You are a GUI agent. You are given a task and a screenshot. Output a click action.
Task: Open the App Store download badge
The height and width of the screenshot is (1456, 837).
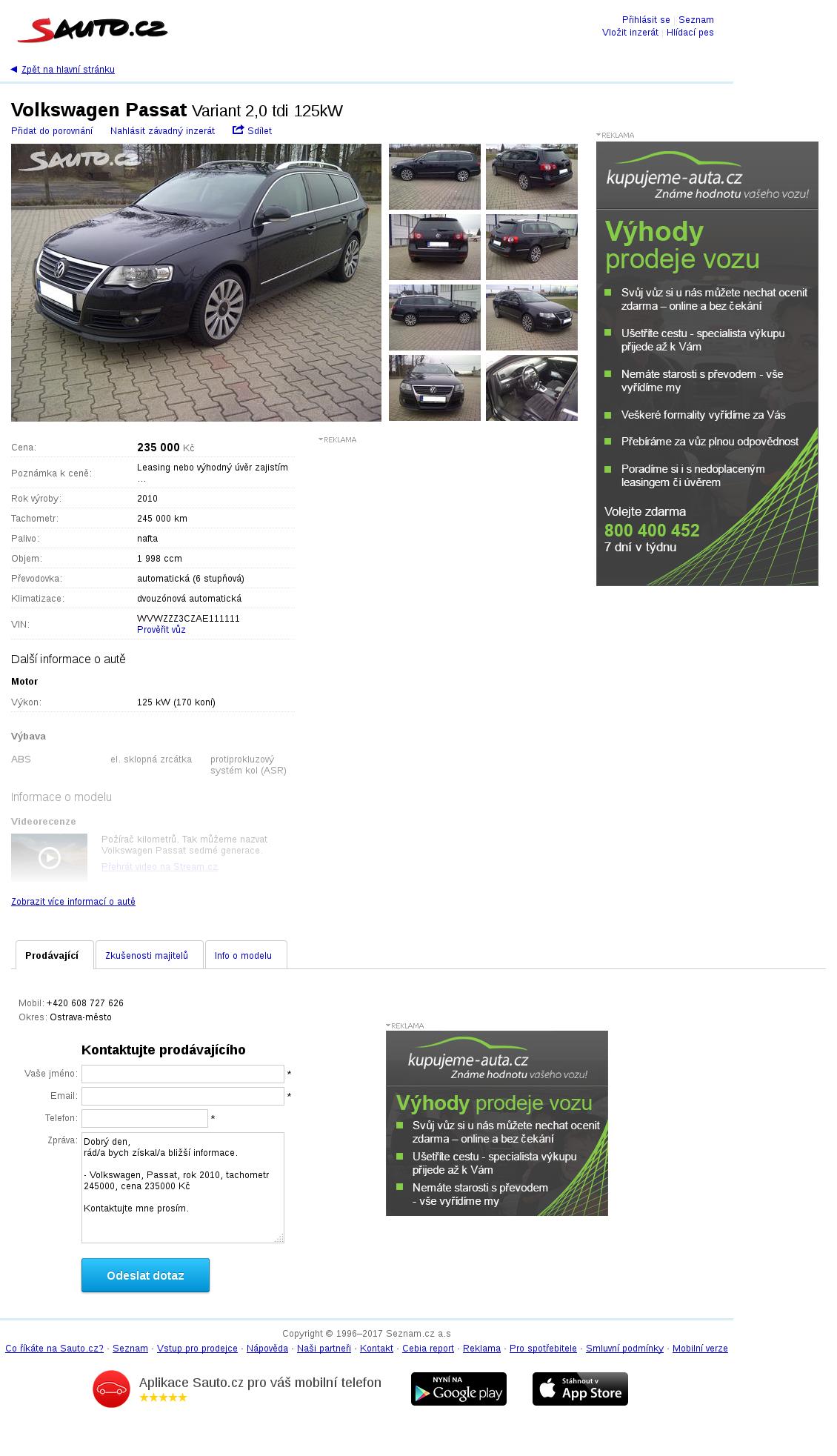(580, 1389)
